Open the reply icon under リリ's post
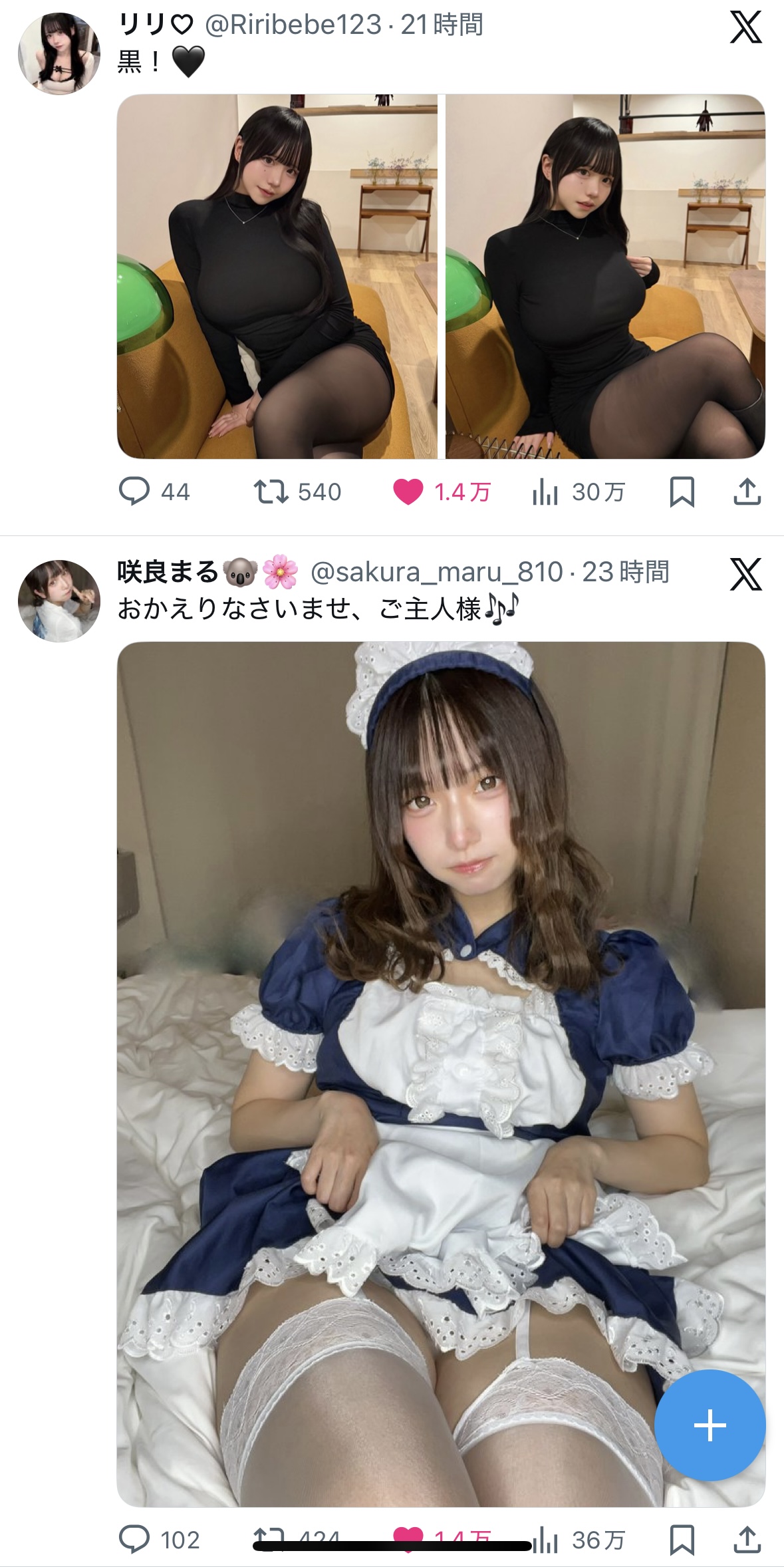This screenshot has width=784, height=1567. pyautogui.click(x=134, y=492)
